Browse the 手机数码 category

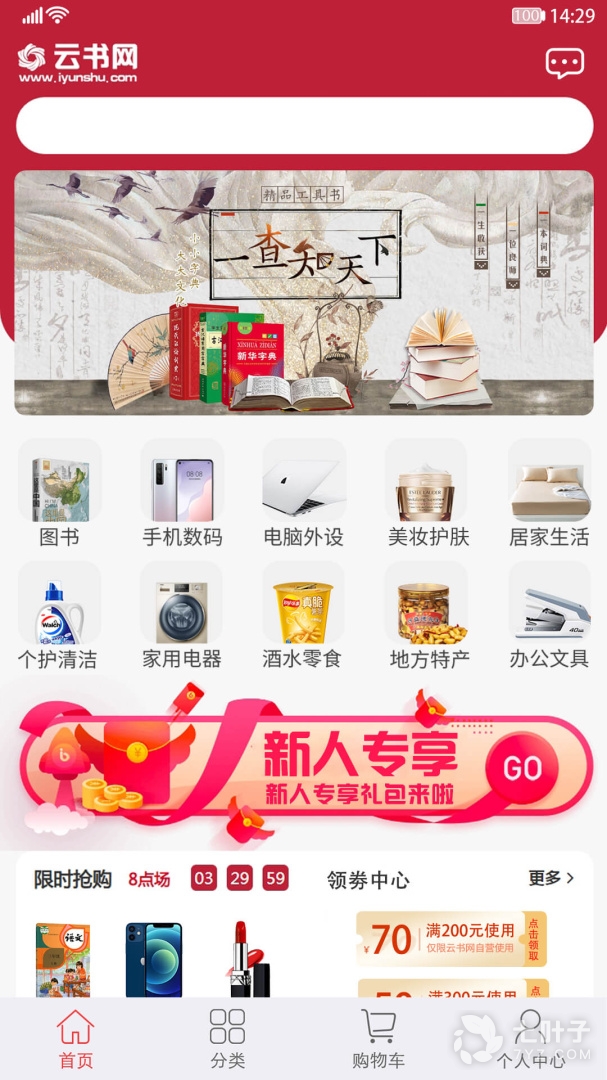pos(182,493)
